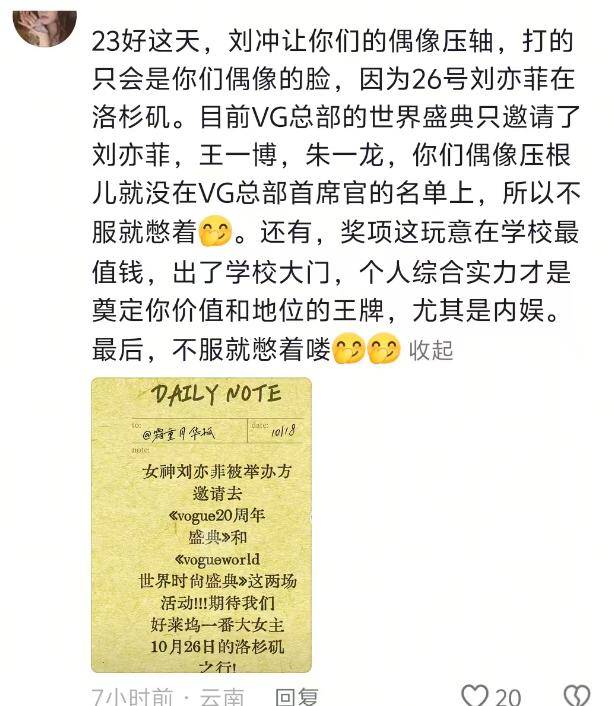
Task: Open the Daily Note image attachment
Action: click(201, 523)
